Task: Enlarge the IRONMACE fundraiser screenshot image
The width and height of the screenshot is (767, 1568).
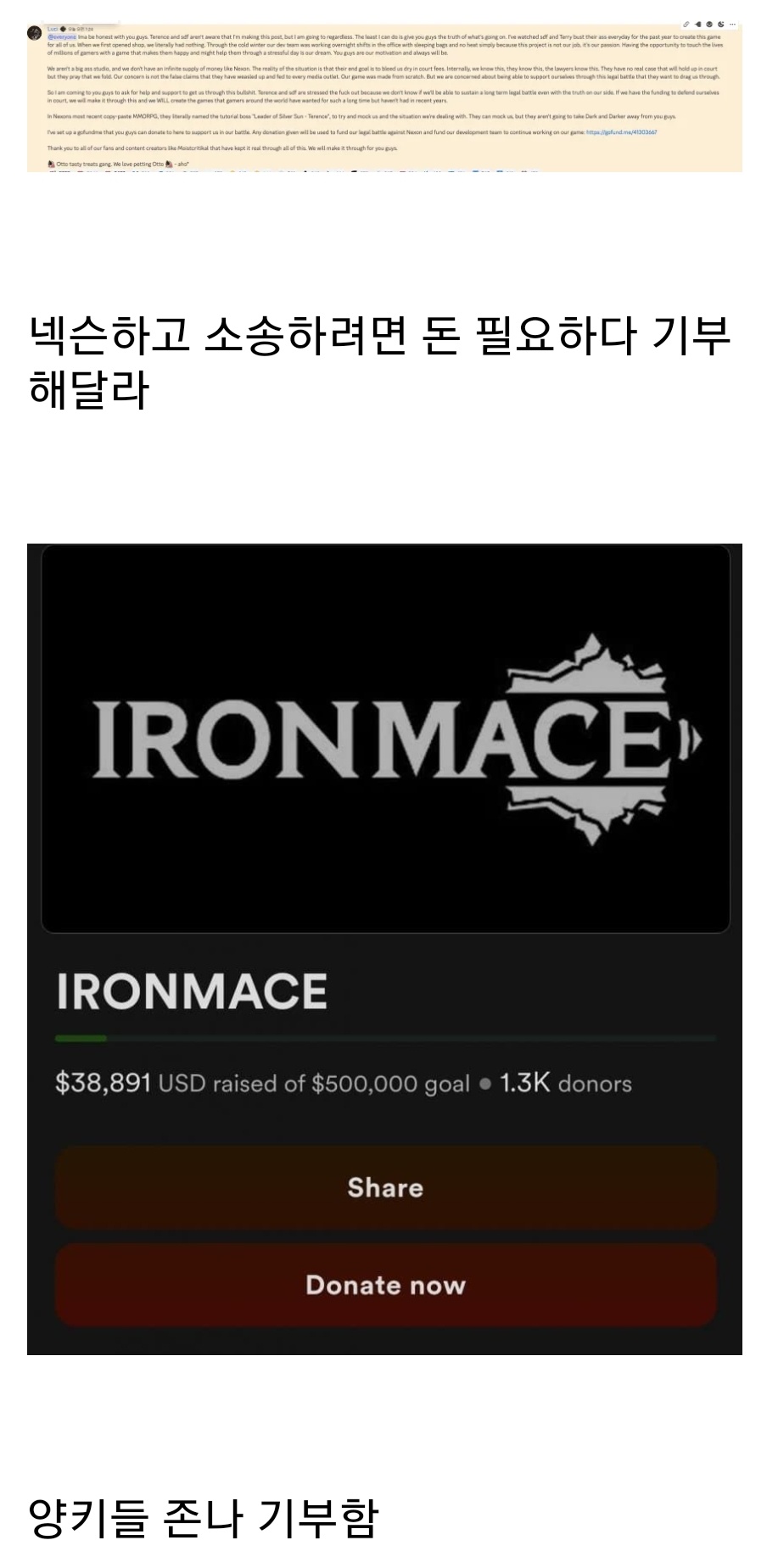Action: [x=384, y=949]
